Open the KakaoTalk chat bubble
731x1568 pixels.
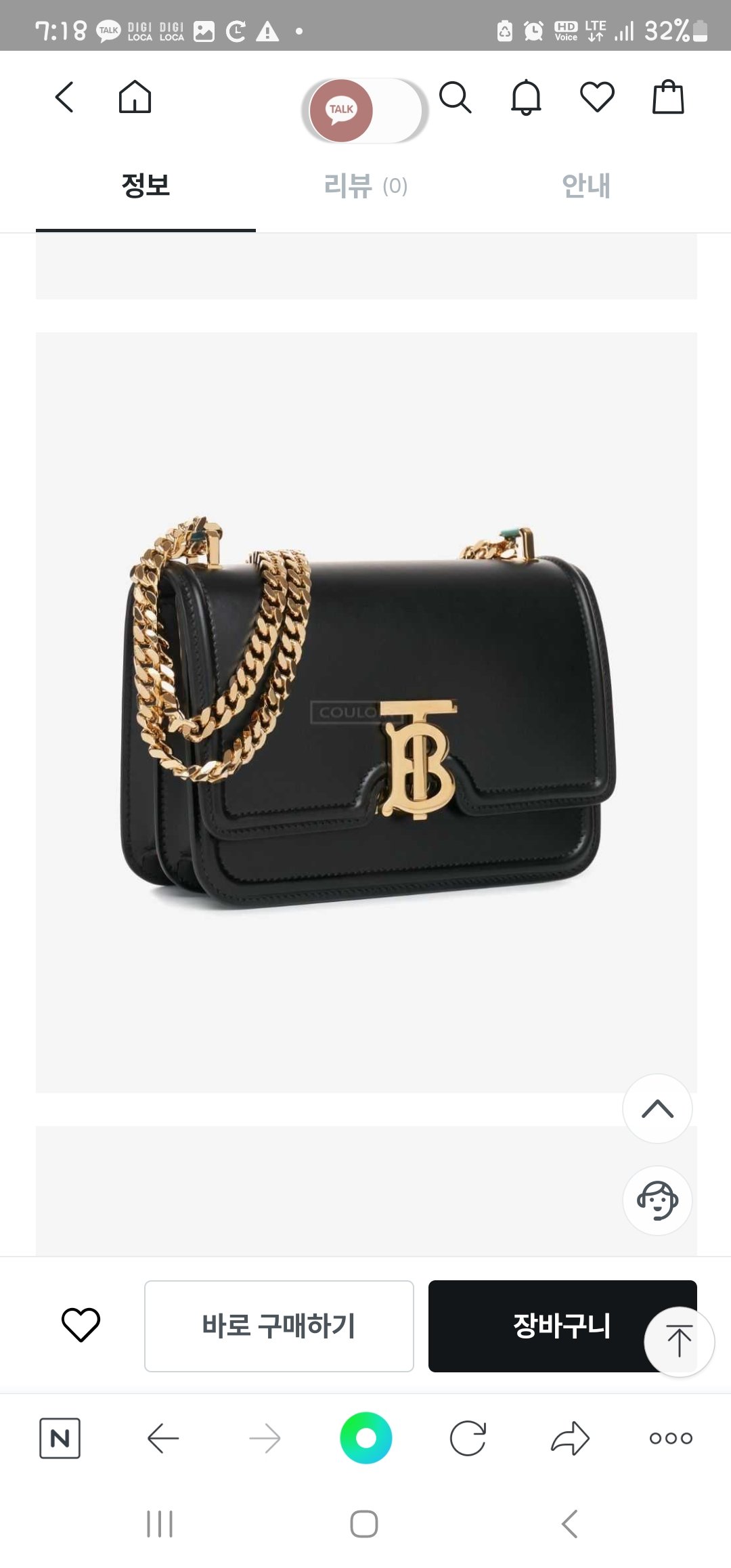[342, 110]
